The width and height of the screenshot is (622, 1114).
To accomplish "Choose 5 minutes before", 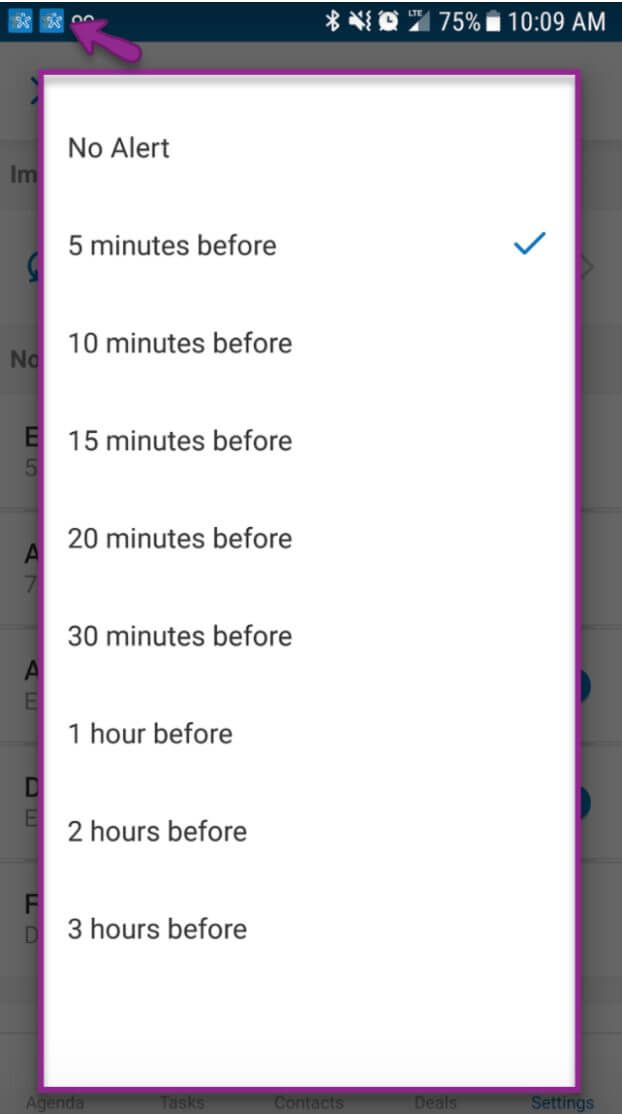I will pos(172,245).
